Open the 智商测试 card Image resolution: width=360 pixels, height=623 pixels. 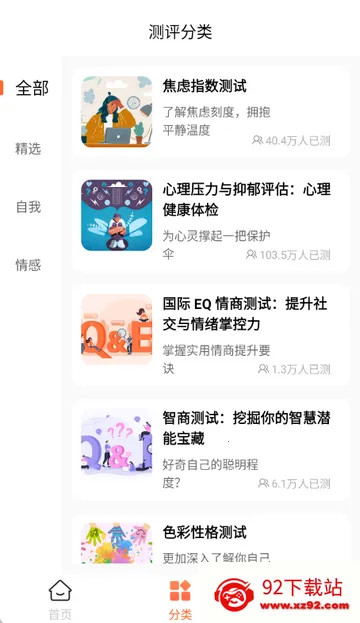pos(211,450)
